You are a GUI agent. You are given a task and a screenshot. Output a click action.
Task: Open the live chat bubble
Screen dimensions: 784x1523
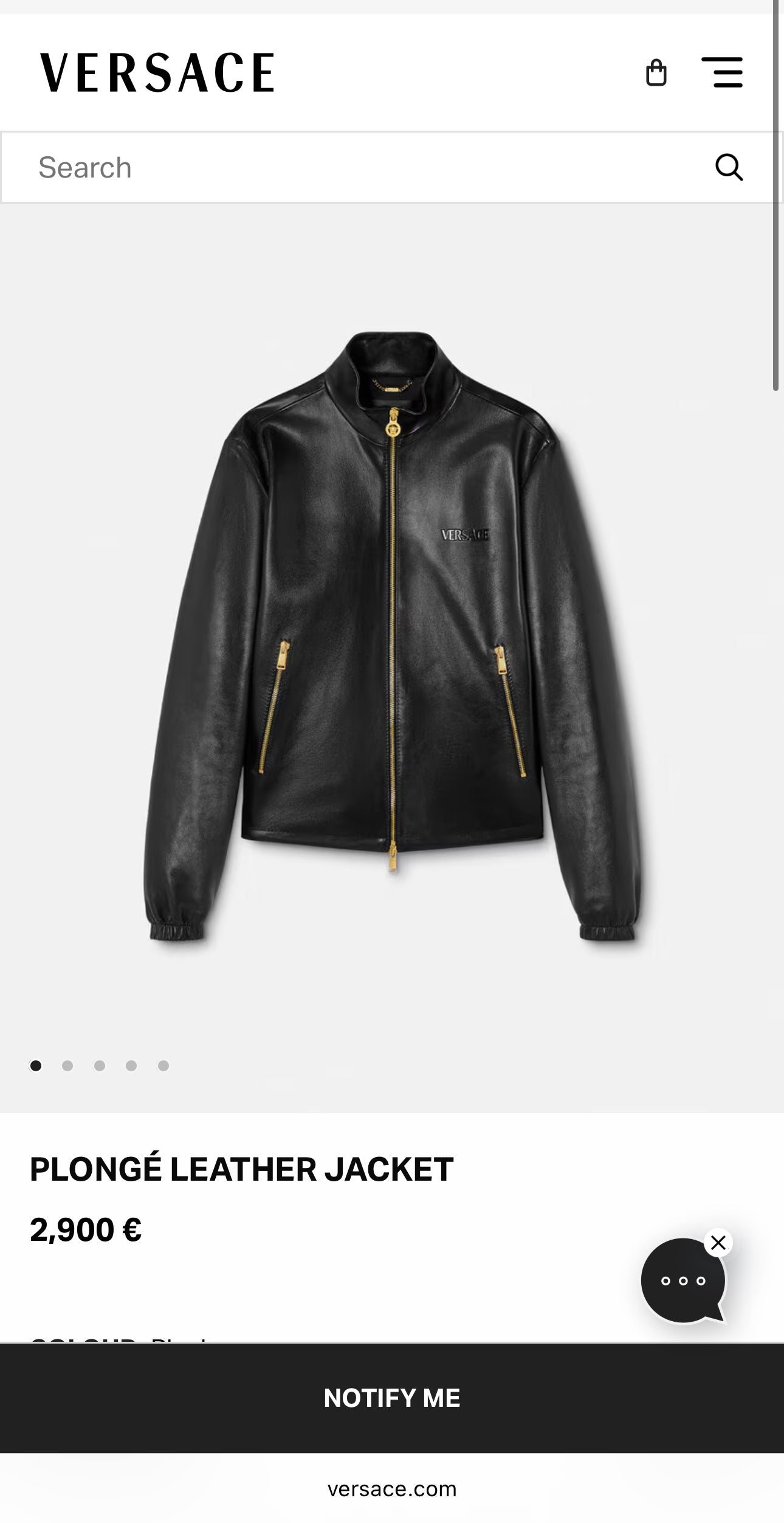pos(683,1281)
